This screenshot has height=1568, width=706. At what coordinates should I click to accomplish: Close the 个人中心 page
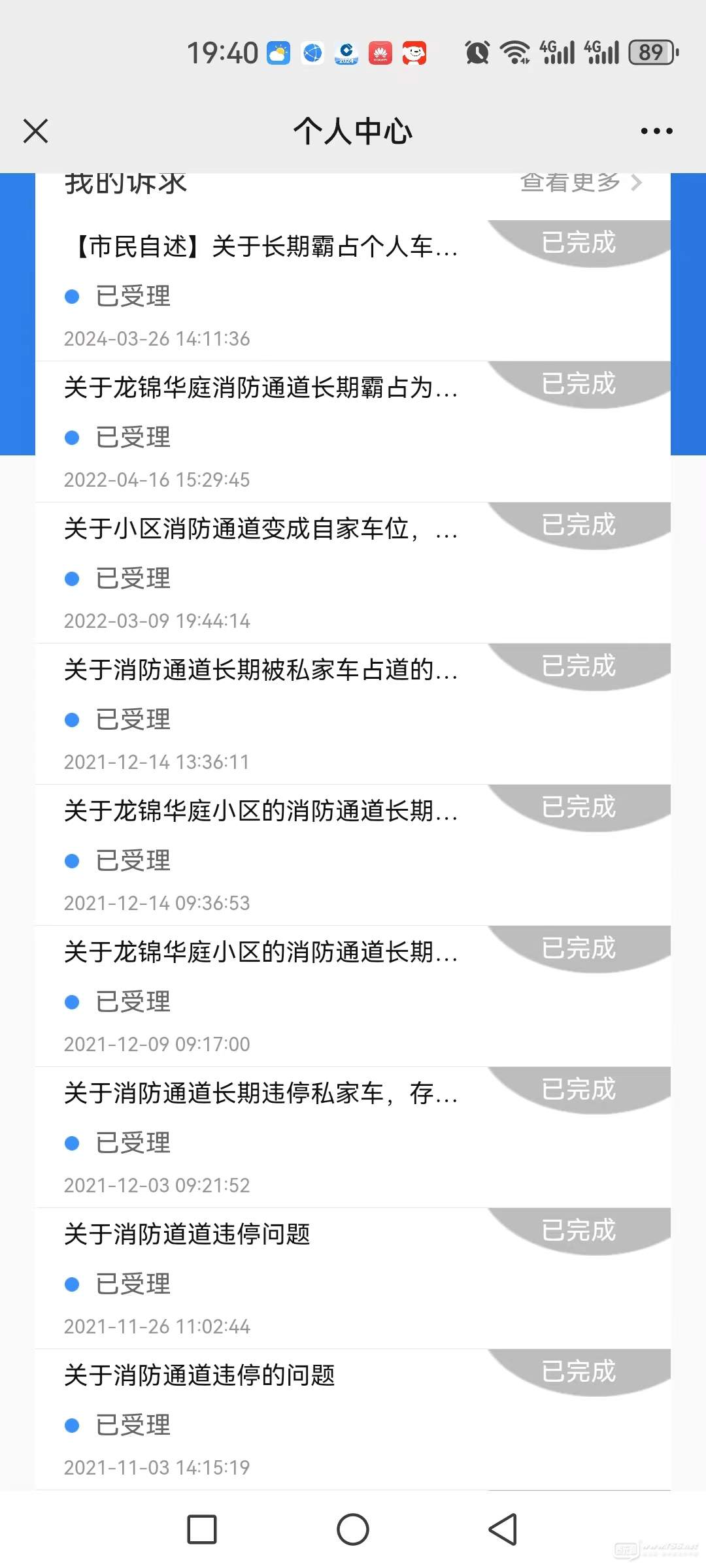[x=36, y=131]
